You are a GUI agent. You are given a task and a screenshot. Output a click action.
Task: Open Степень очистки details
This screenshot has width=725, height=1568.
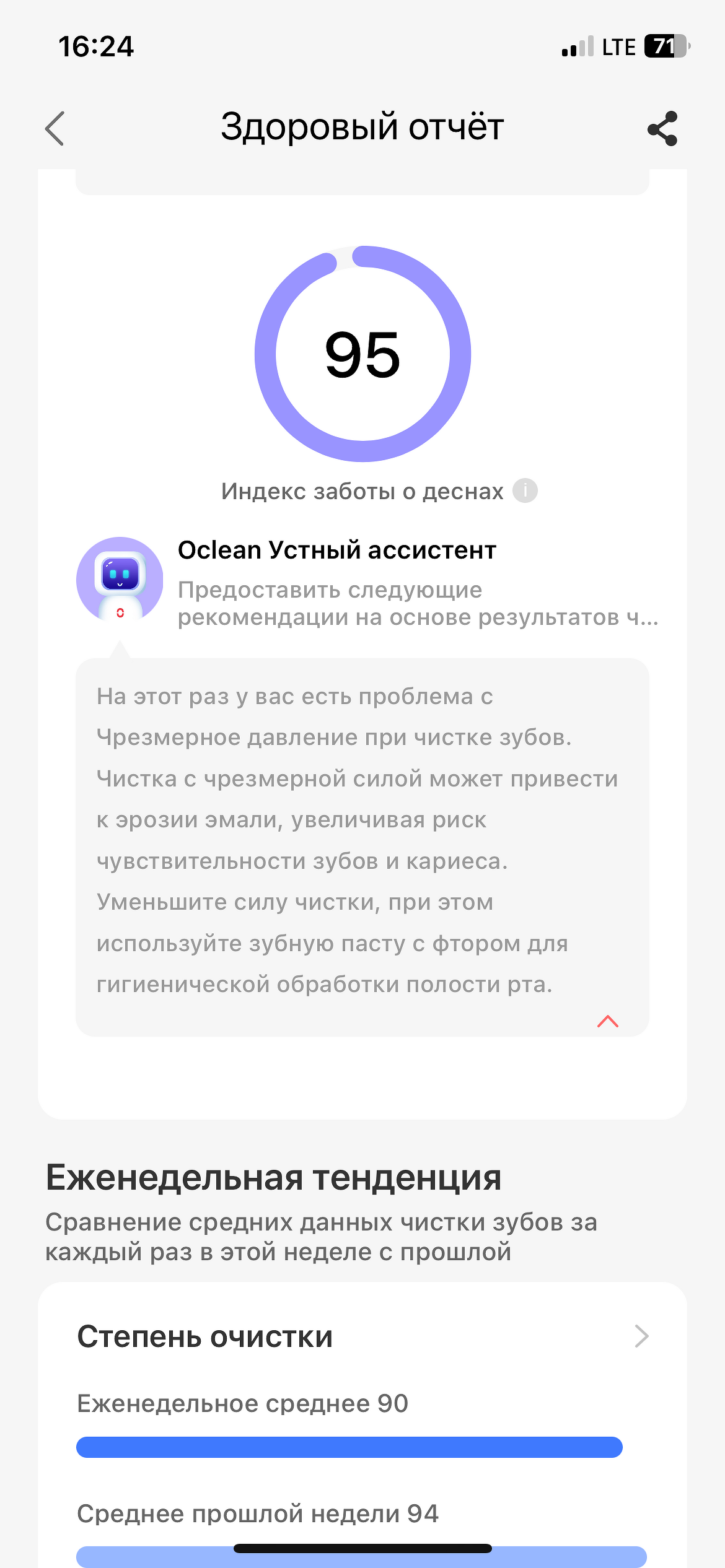[362, 1336]
